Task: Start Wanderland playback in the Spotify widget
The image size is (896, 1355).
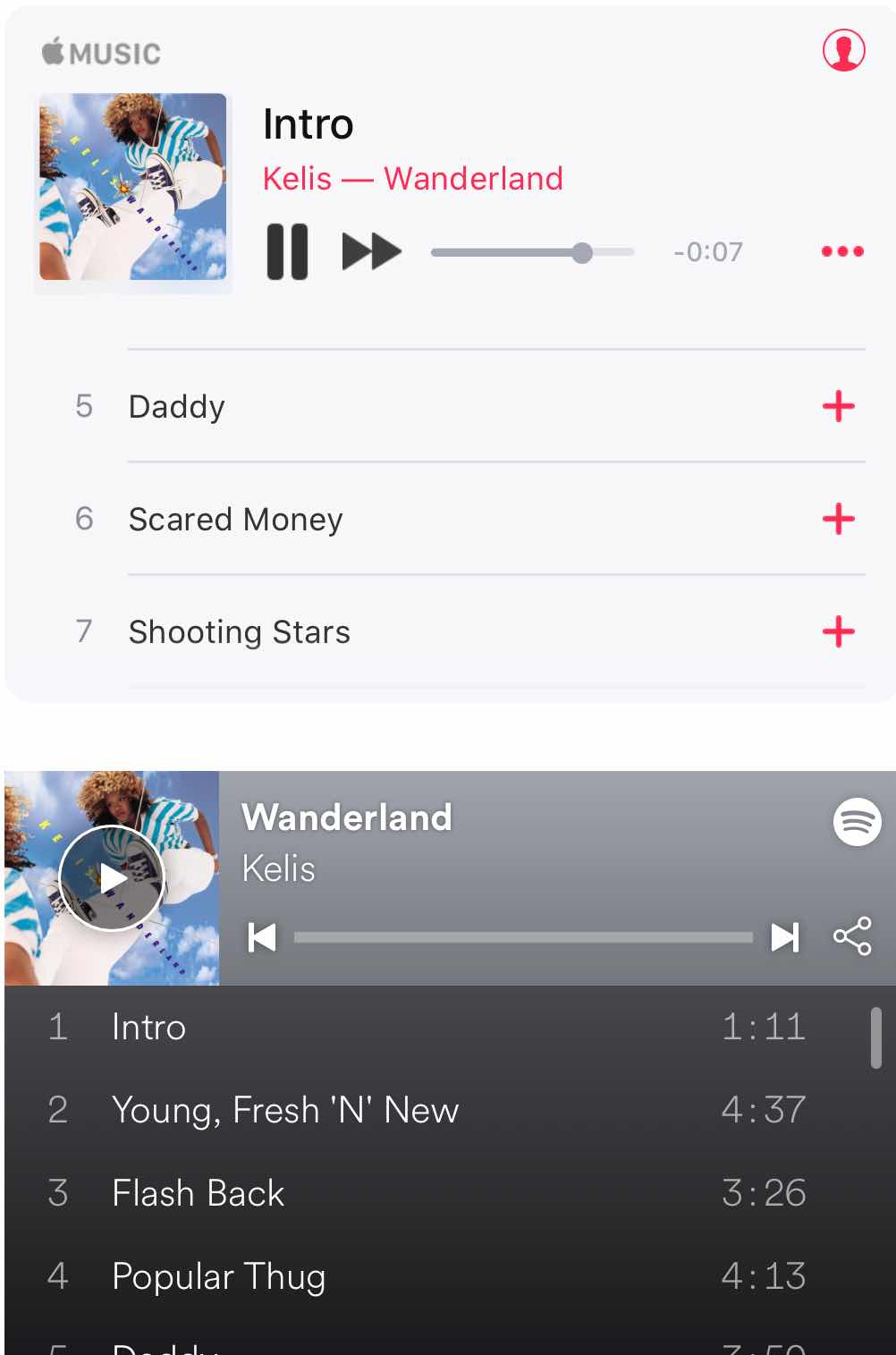Action: tap(112, 878)
